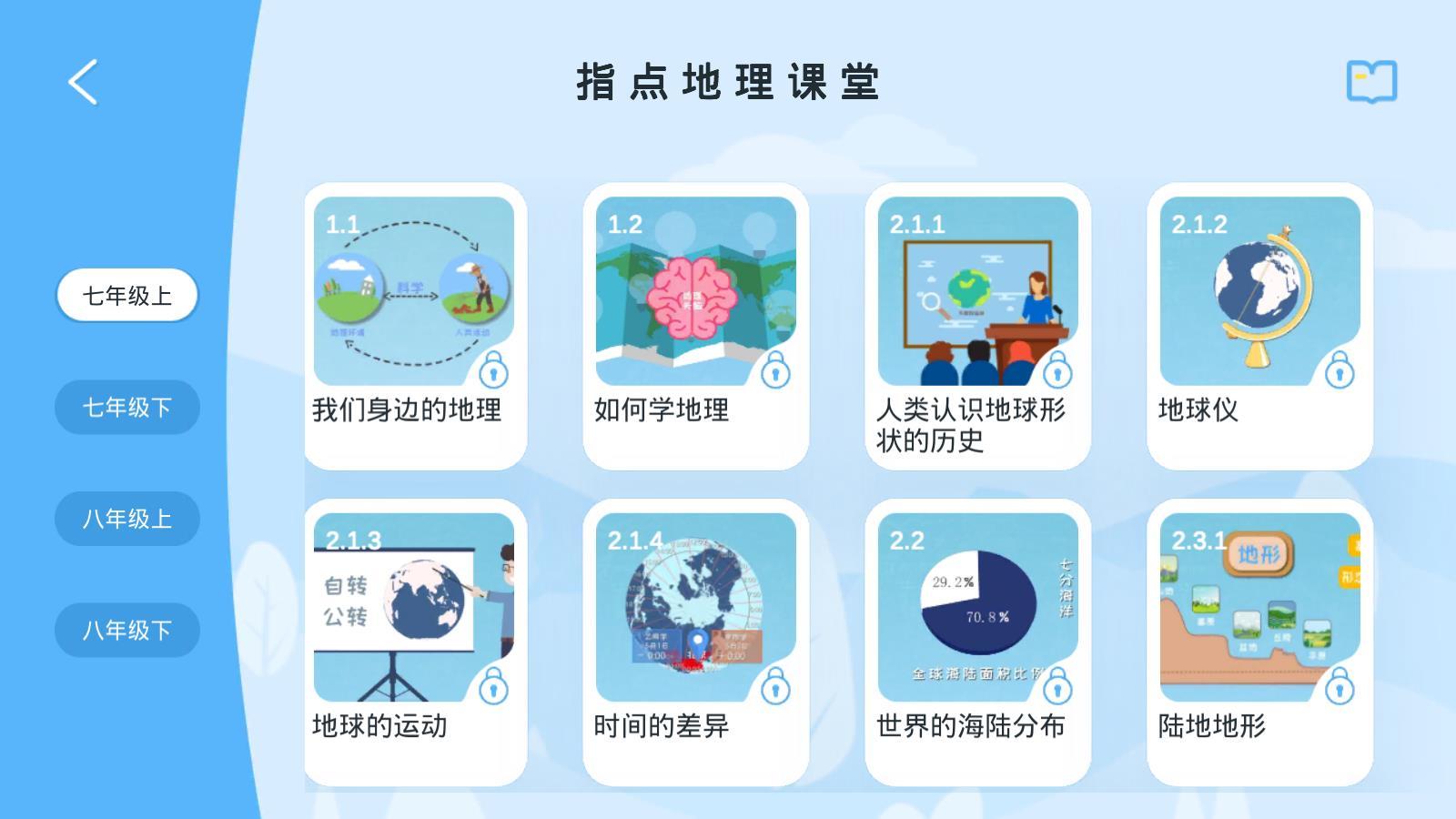Open lesson 2.1.3 地球的运动

coord(415,642)
